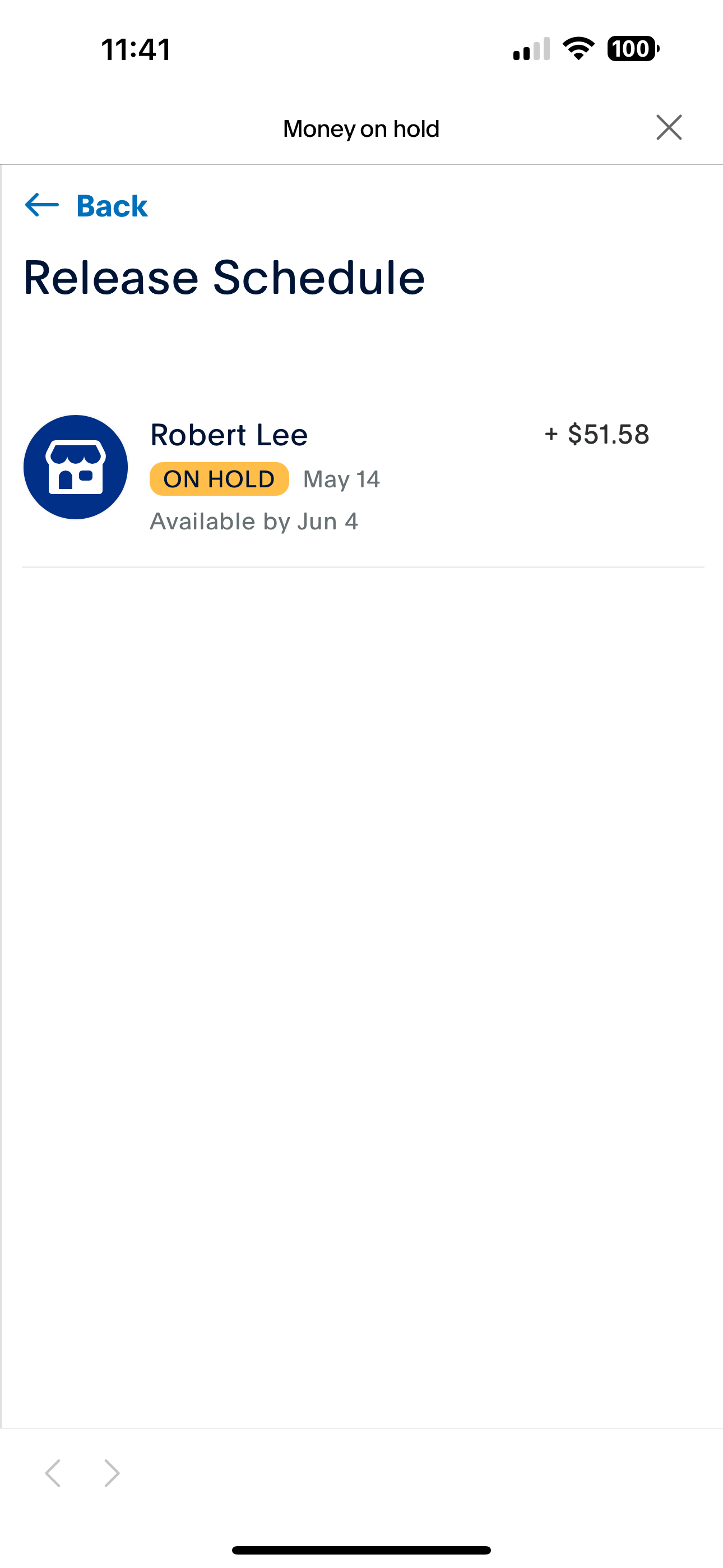Tap the browser forward chevron
This screenshot has width=723, height=1568.
[x=112, y=1473]
